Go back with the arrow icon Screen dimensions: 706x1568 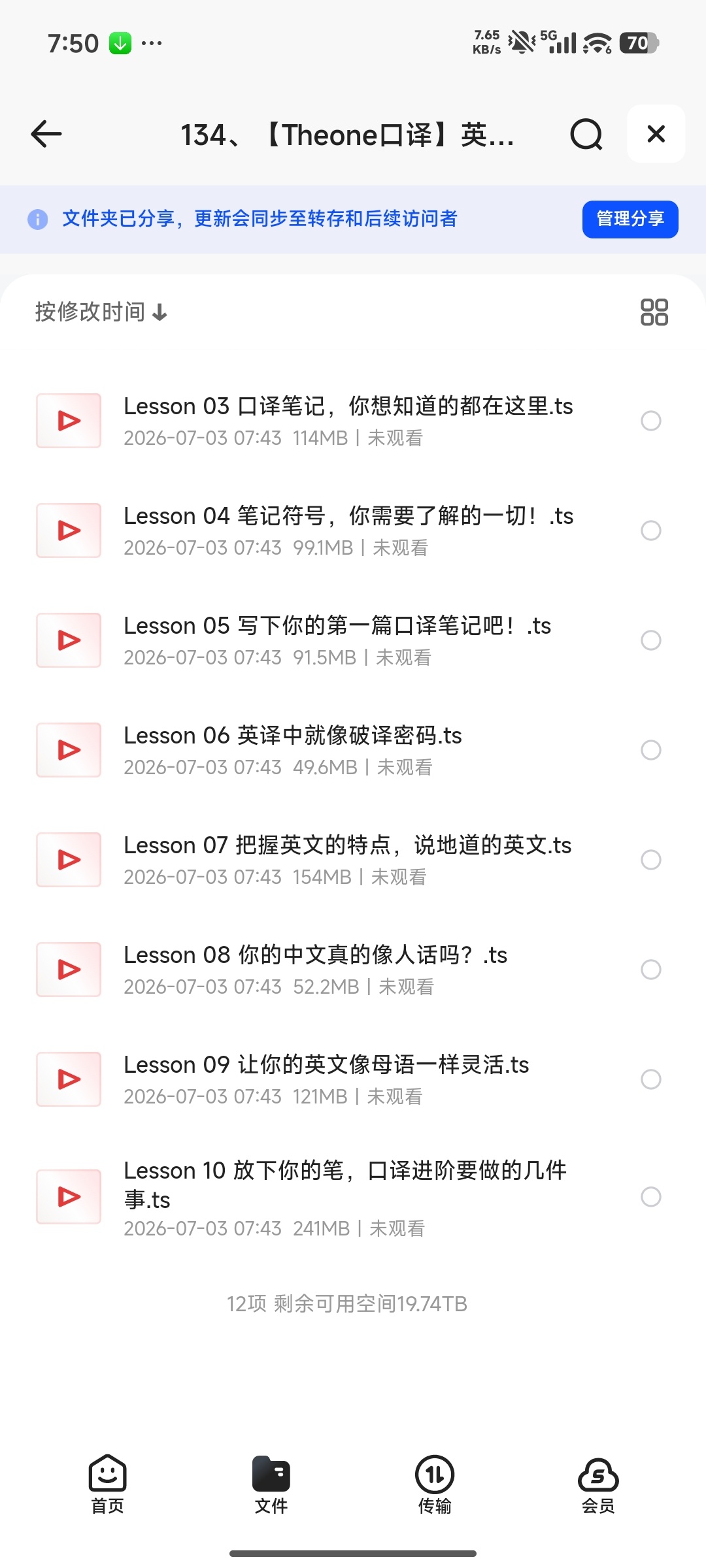click(x=46, y=134)
